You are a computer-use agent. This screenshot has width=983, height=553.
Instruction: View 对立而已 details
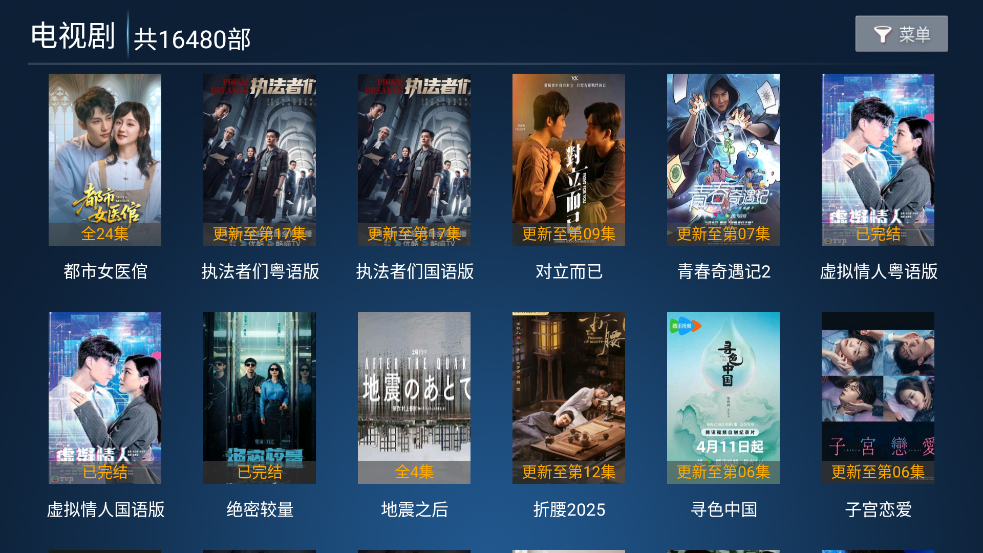569,160
